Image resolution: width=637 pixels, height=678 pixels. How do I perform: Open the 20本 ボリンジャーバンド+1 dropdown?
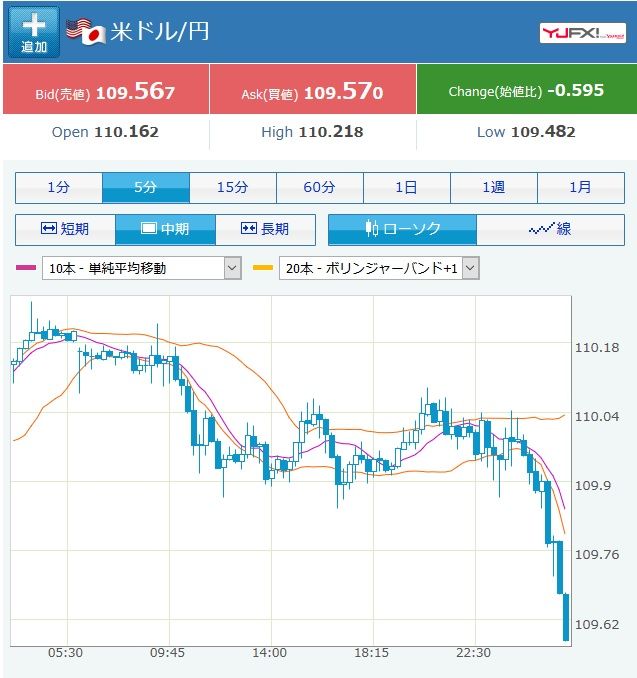point(379,268)
